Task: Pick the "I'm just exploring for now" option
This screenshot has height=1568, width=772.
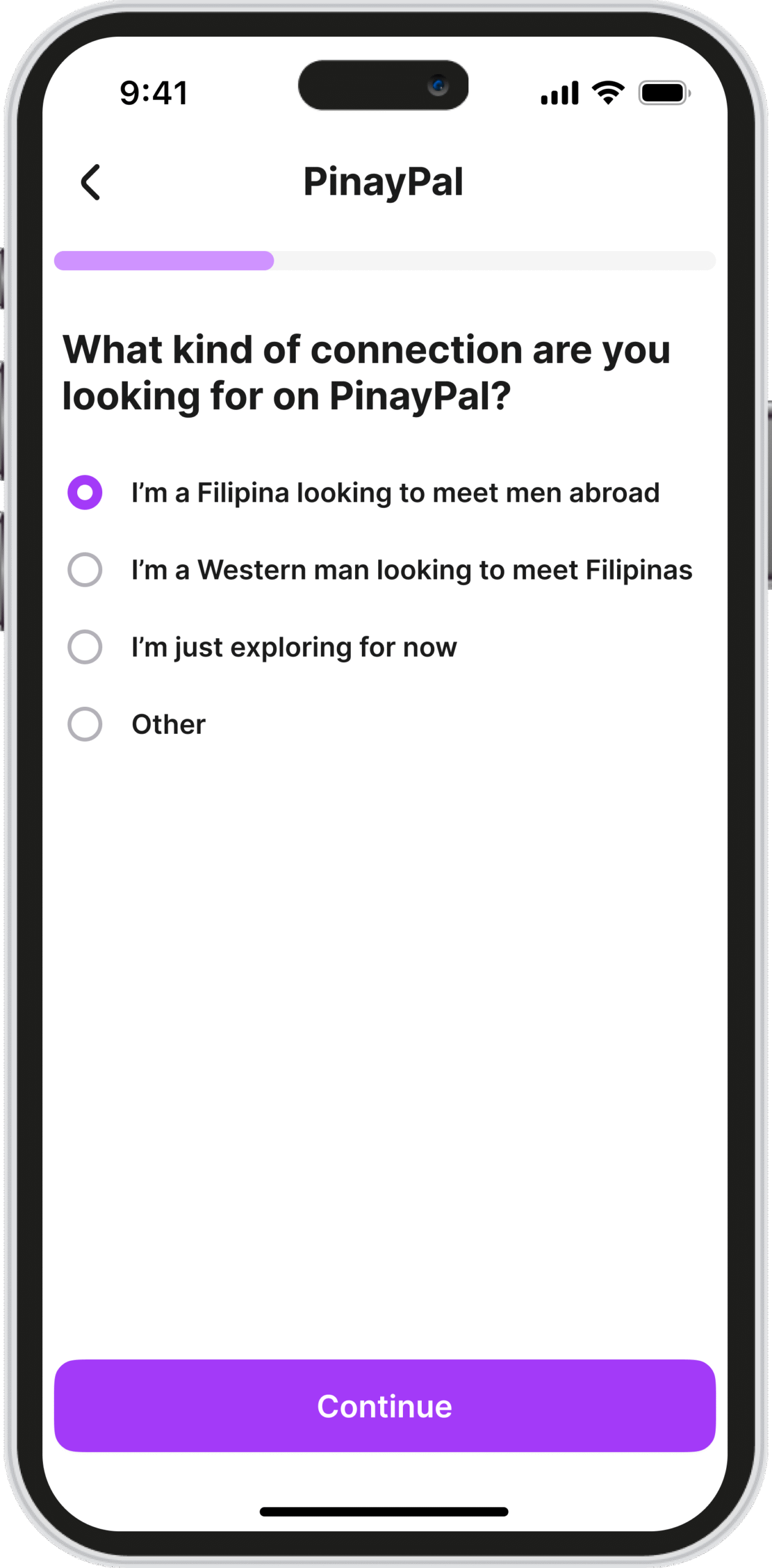Action: coord(262,647)
